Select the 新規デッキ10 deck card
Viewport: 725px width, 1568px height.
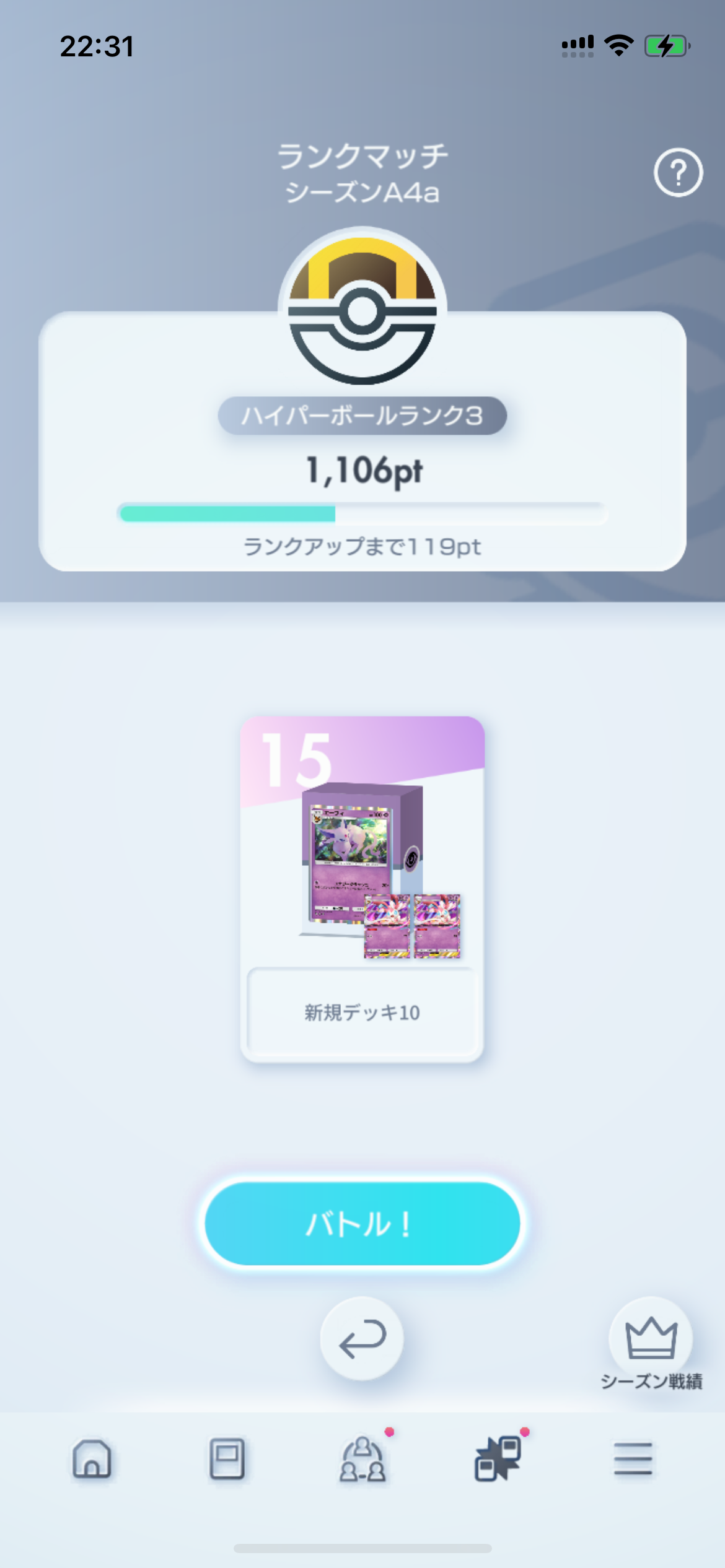tap(362, 889)
